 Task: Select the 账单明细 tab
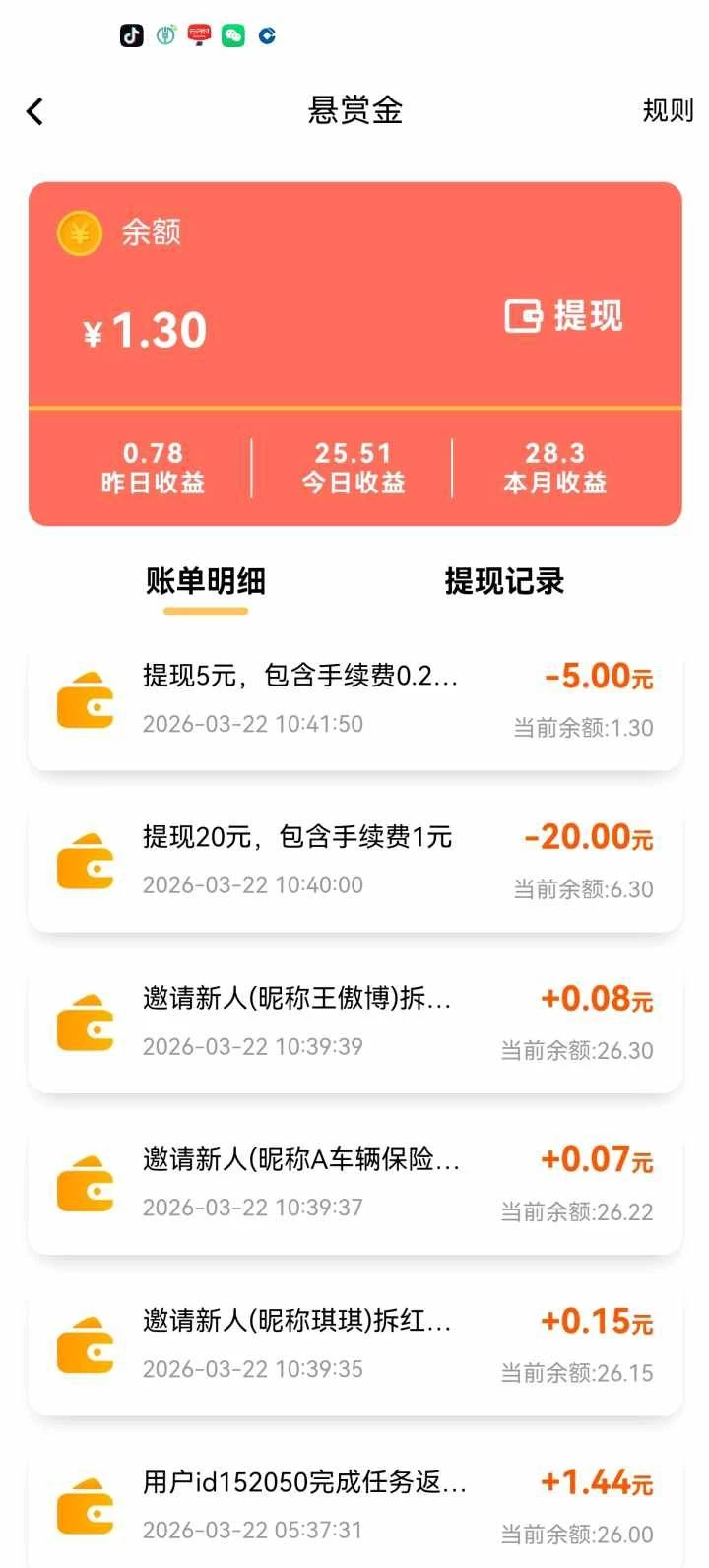206,581
